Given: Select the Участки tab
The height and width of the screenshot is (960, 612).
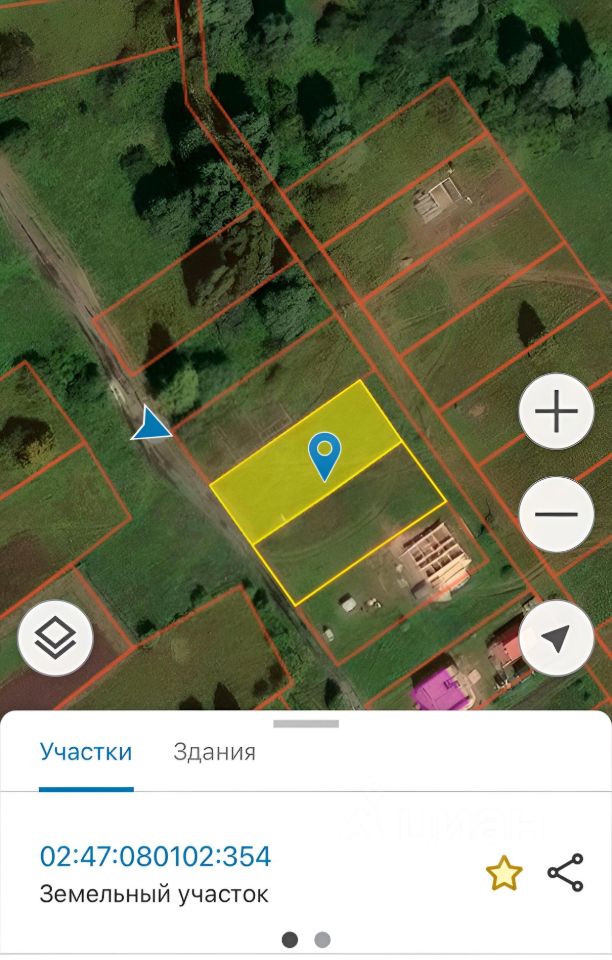Looking at the screenshot, I should pyautogui.click(x=86, y=752).
